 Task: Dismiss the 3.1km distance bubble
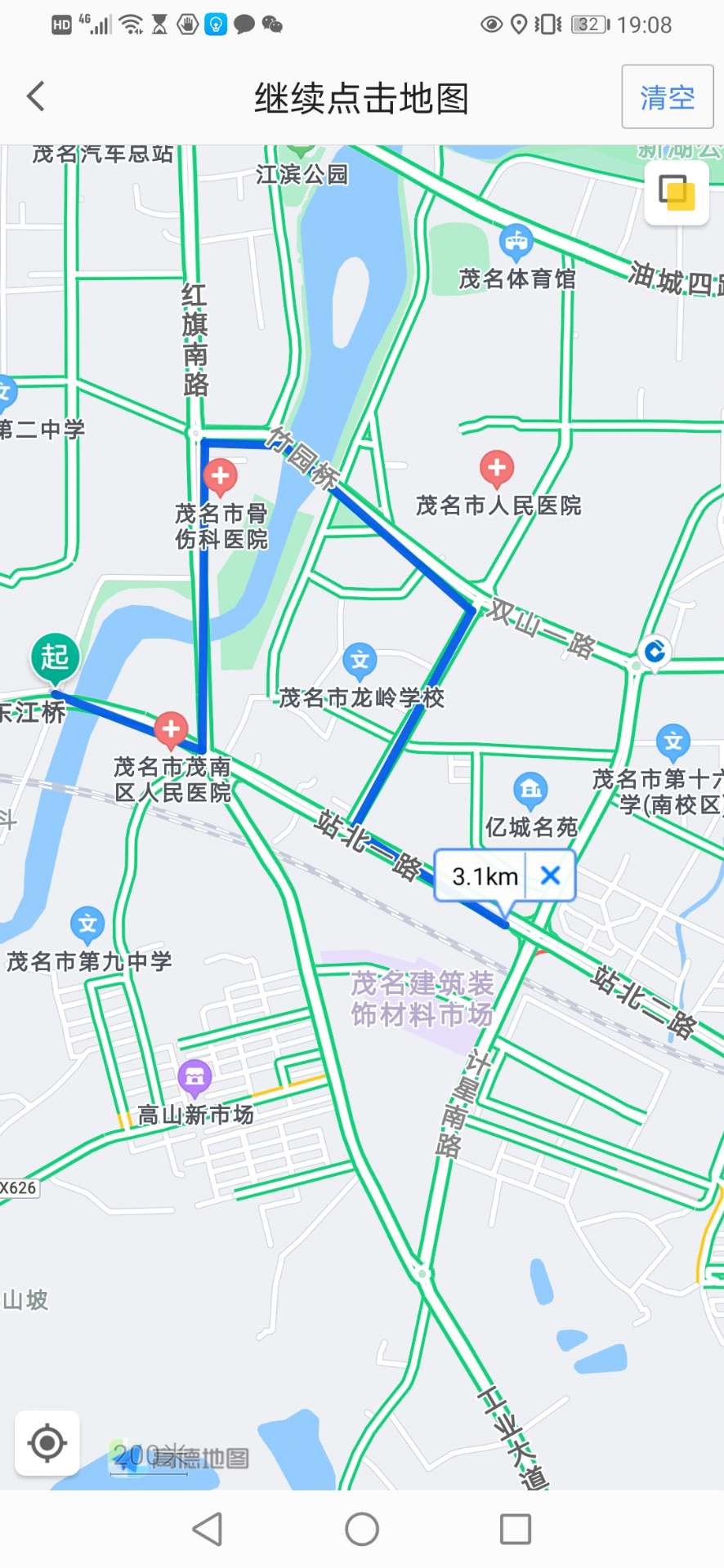551,875
